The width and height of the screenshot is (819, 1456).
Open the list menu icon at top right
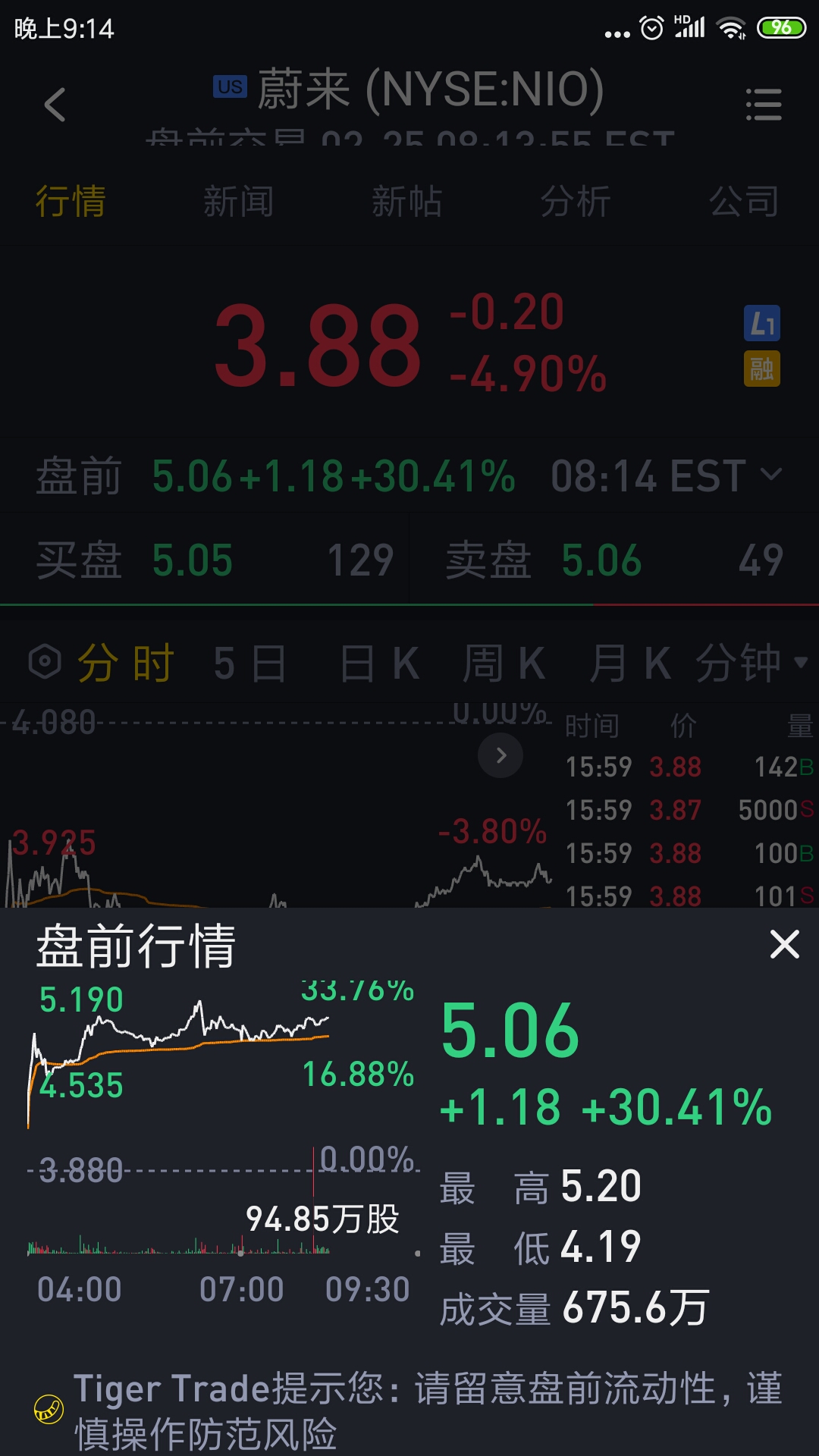[764, 104]
